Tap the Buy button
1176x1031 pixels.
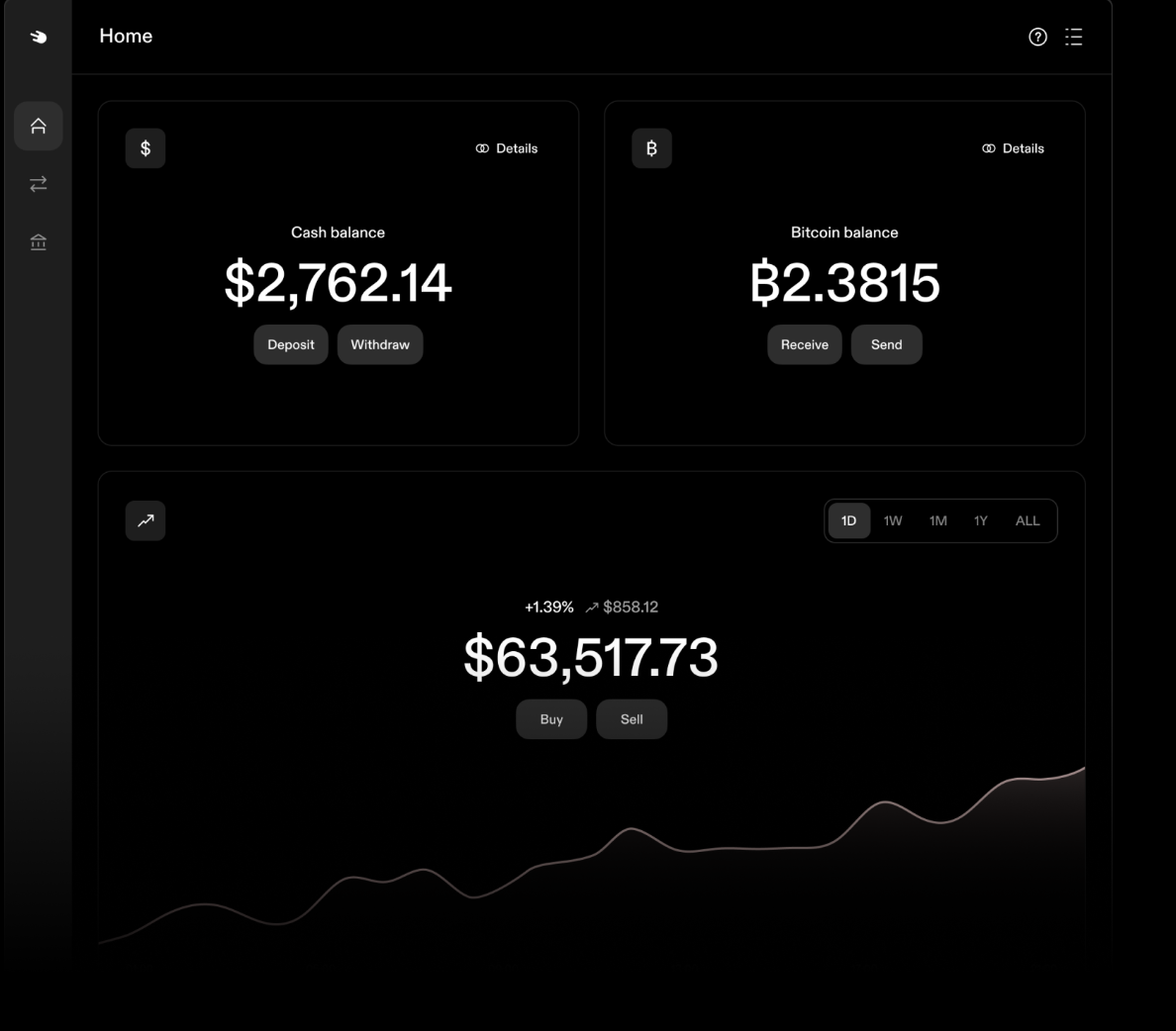tap(551, 719)
